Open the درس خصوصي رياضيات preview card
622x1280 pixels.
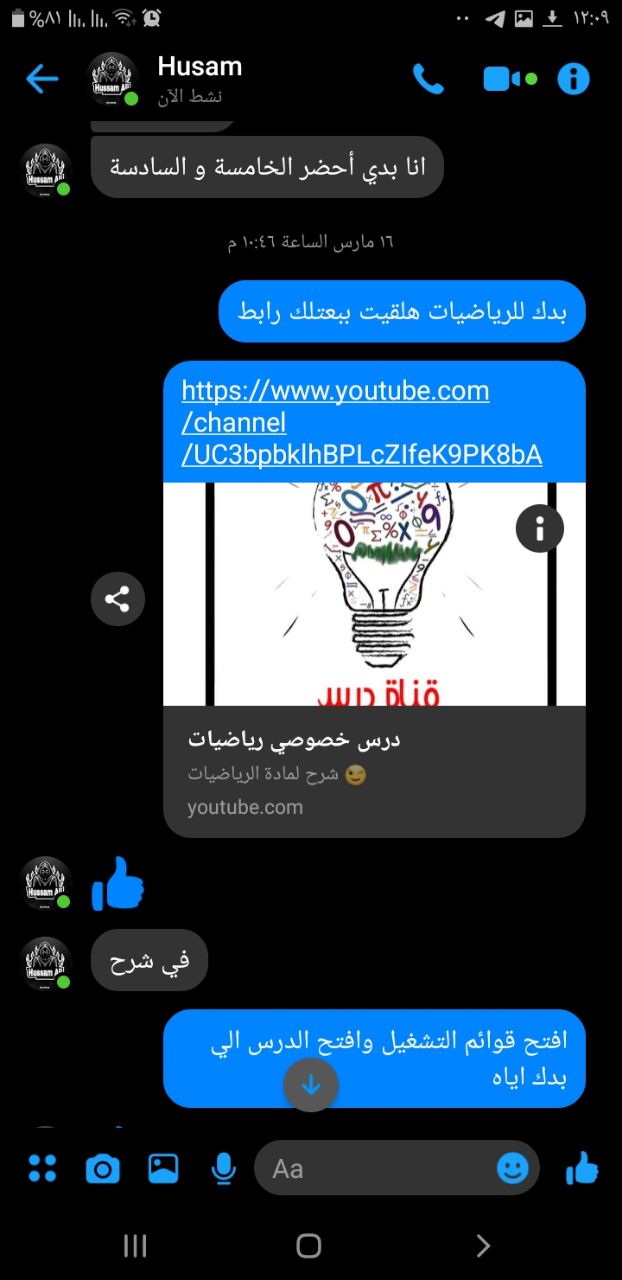coord(374,771)
